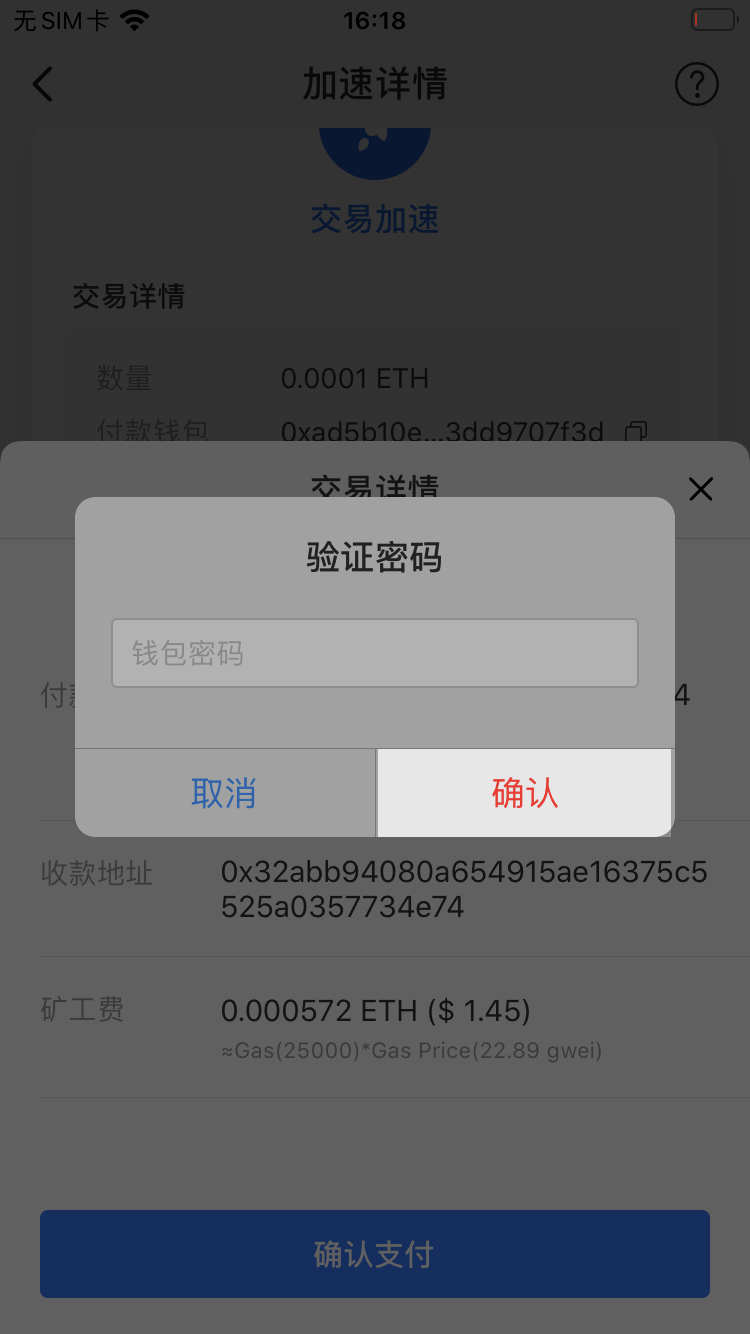Image resolution: width=750 pixels, height=1334 pixels.
Task: Select the 0.0001 ETH amount value
Action: click(354, 378)
